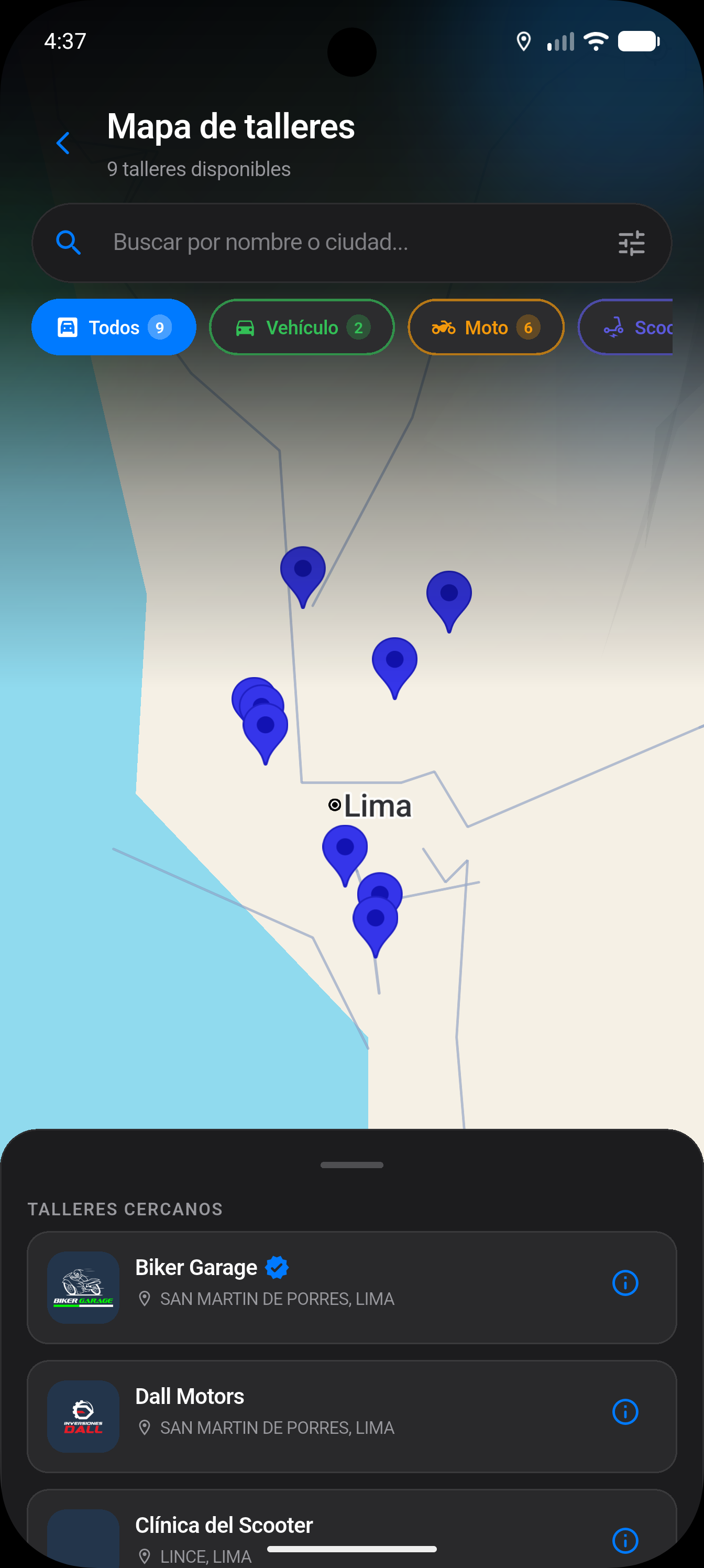The image size is (704, 1568).
Task: Open the search field for name or city
Action: coord(341,242)
